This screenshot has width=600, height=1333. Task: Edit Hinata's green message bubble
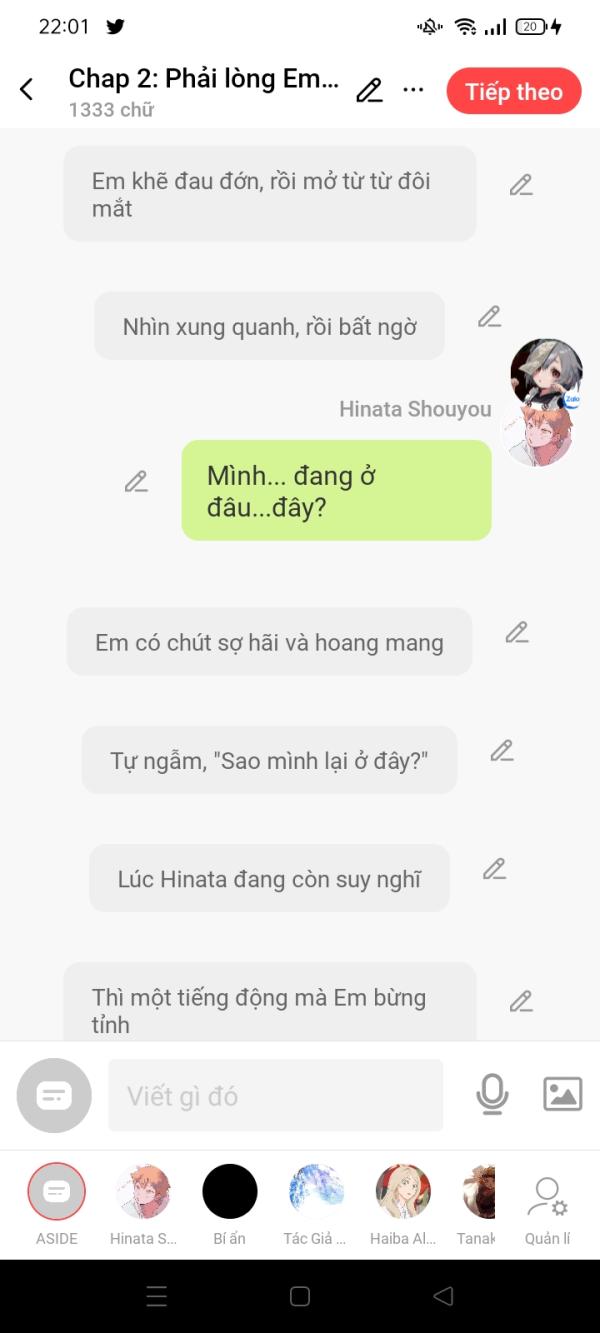pyautogui.click(x=136, y=482)
